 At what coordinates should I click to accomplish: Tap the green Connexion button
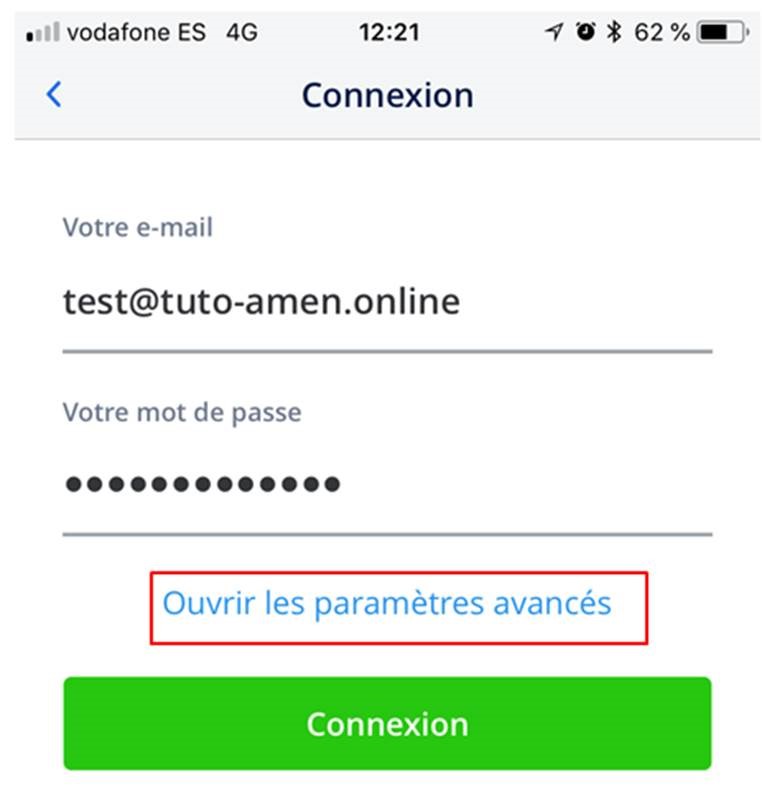pyautogui.click(x=387, y=724)
